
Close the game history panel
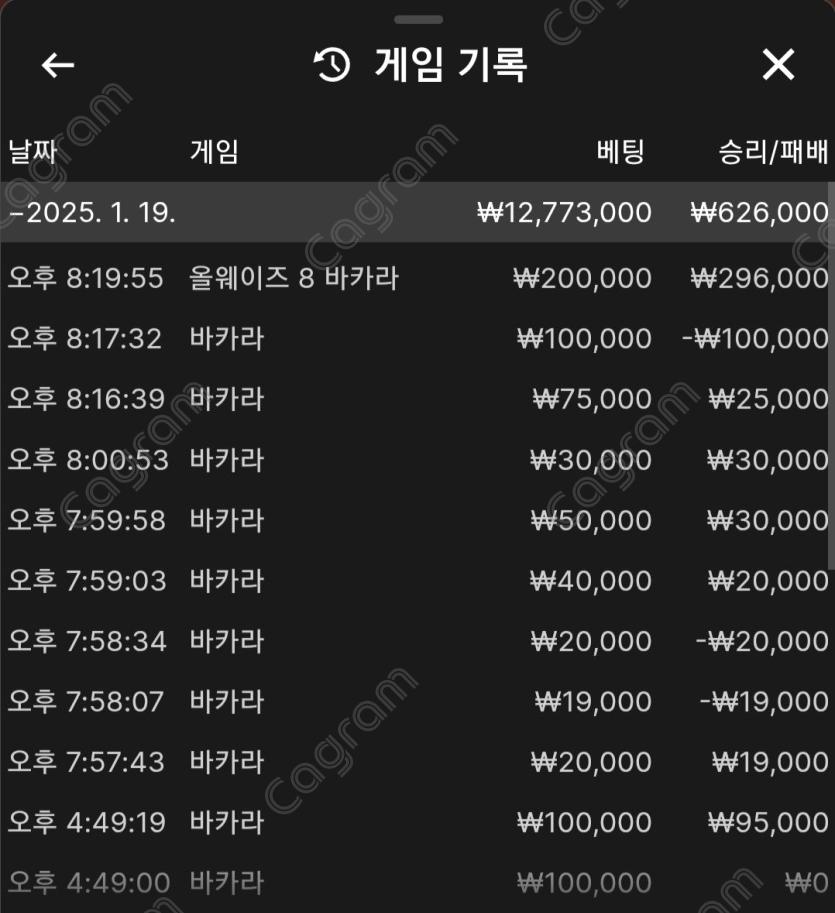pos(777,65)
